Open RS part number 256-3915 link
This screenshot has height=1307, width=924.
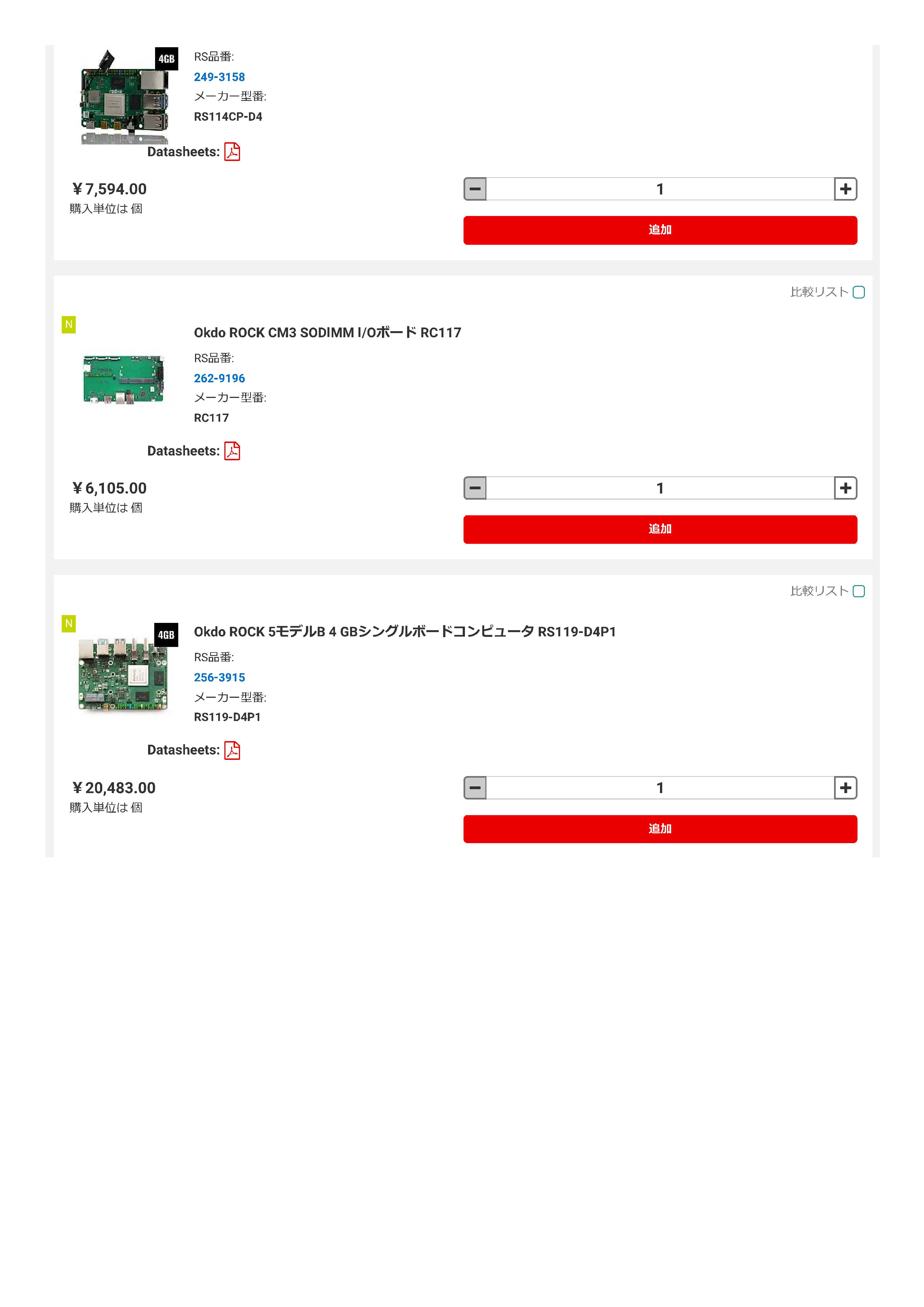tap(219, 677)
